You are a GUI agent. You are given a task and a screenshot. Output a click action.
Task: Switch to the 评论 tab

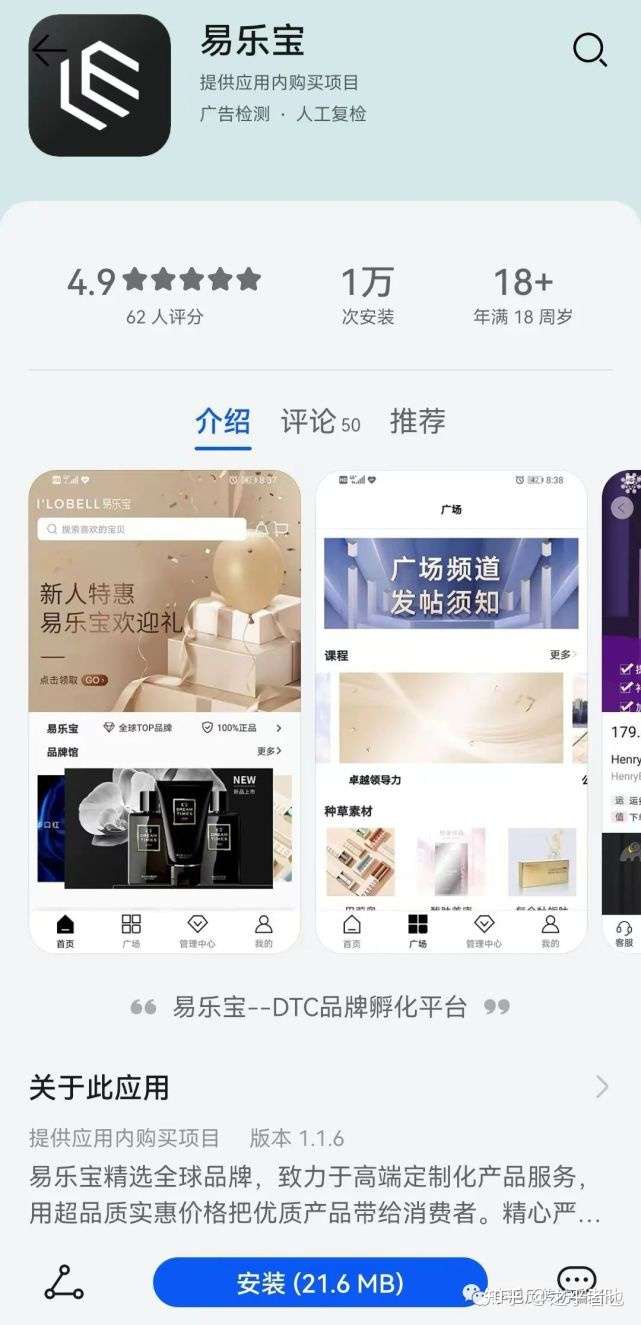319,421
